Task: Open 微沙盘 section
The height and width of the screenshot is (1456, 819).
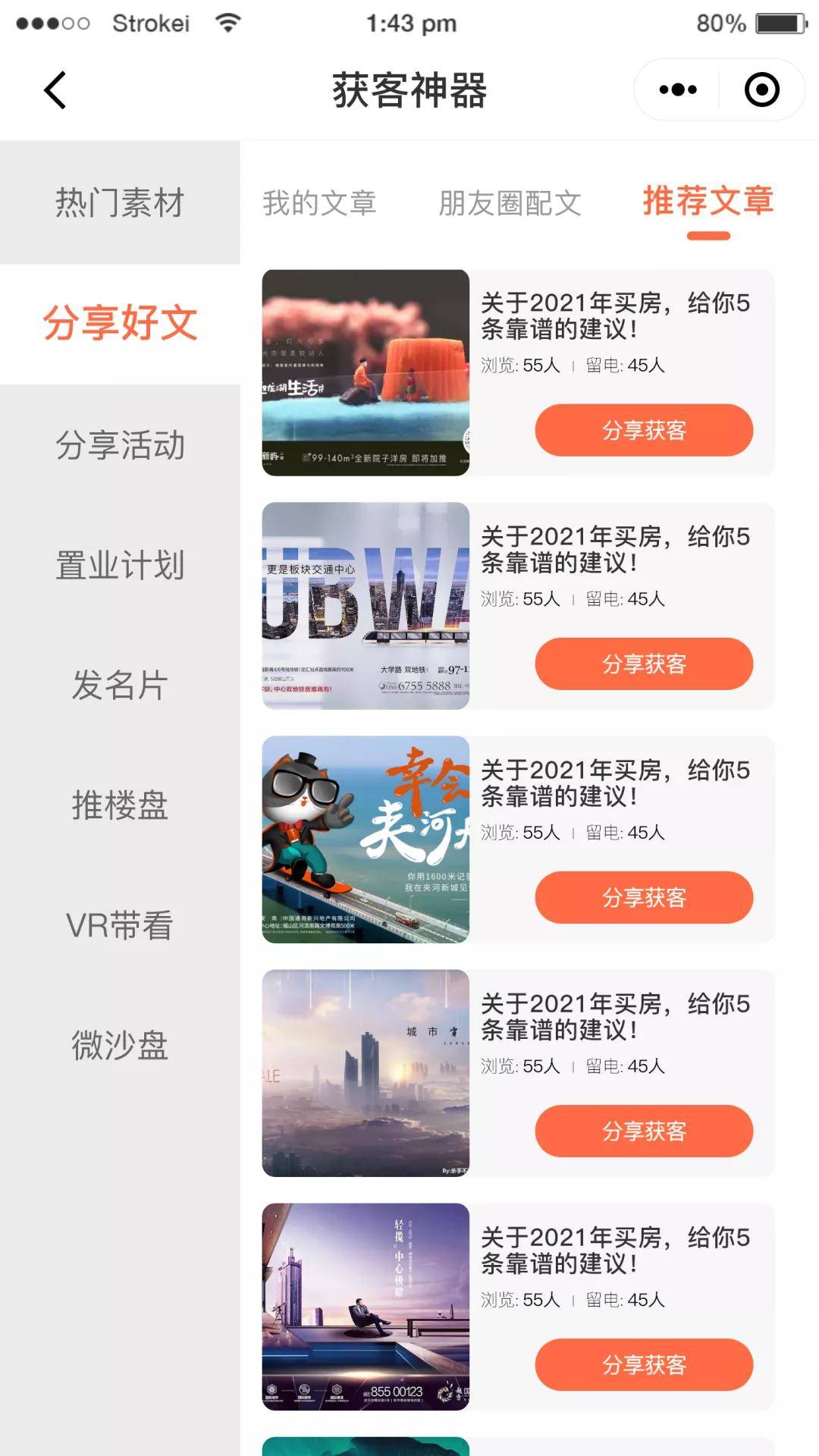Action: pos(120,1045)
